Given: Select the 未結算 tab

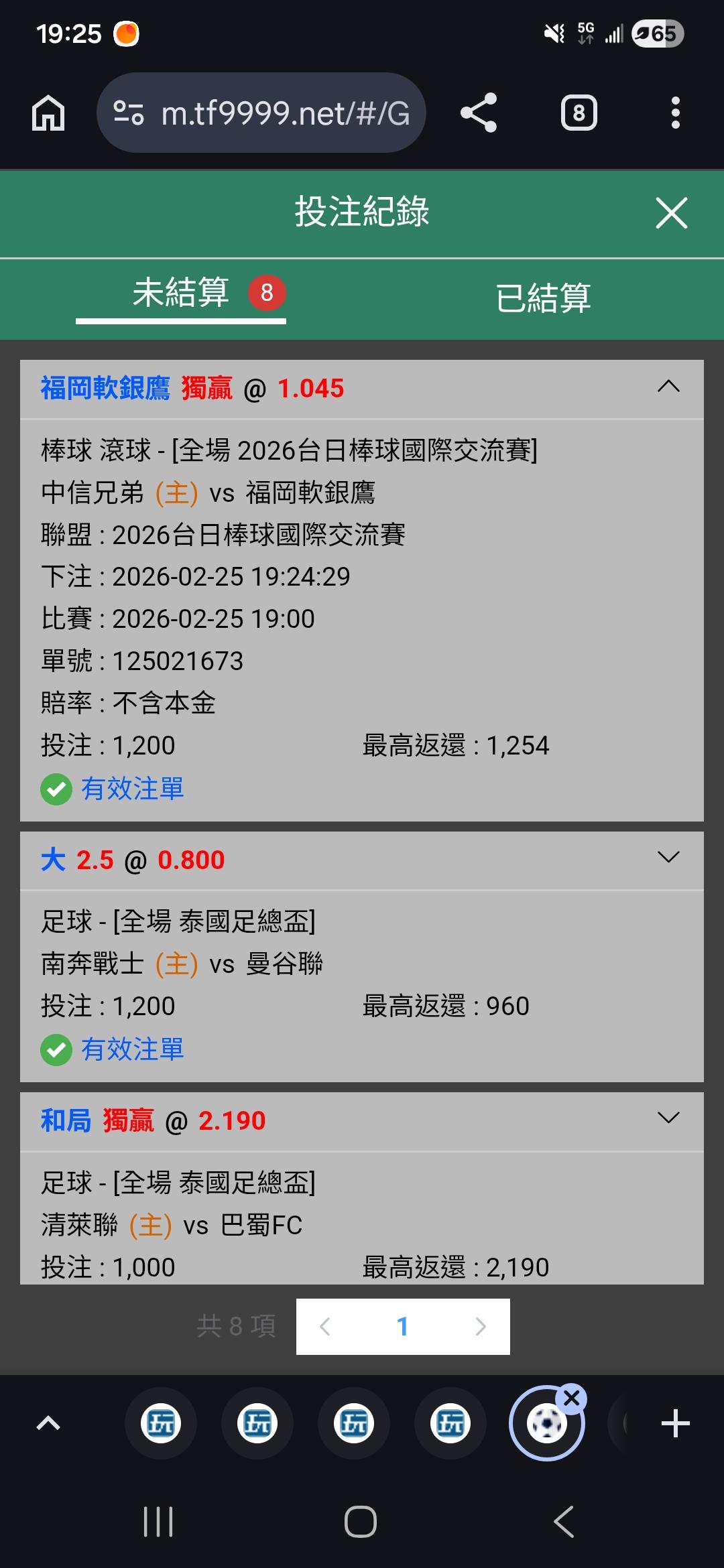Looking at the screenshot, I should (x=181, y=293).
